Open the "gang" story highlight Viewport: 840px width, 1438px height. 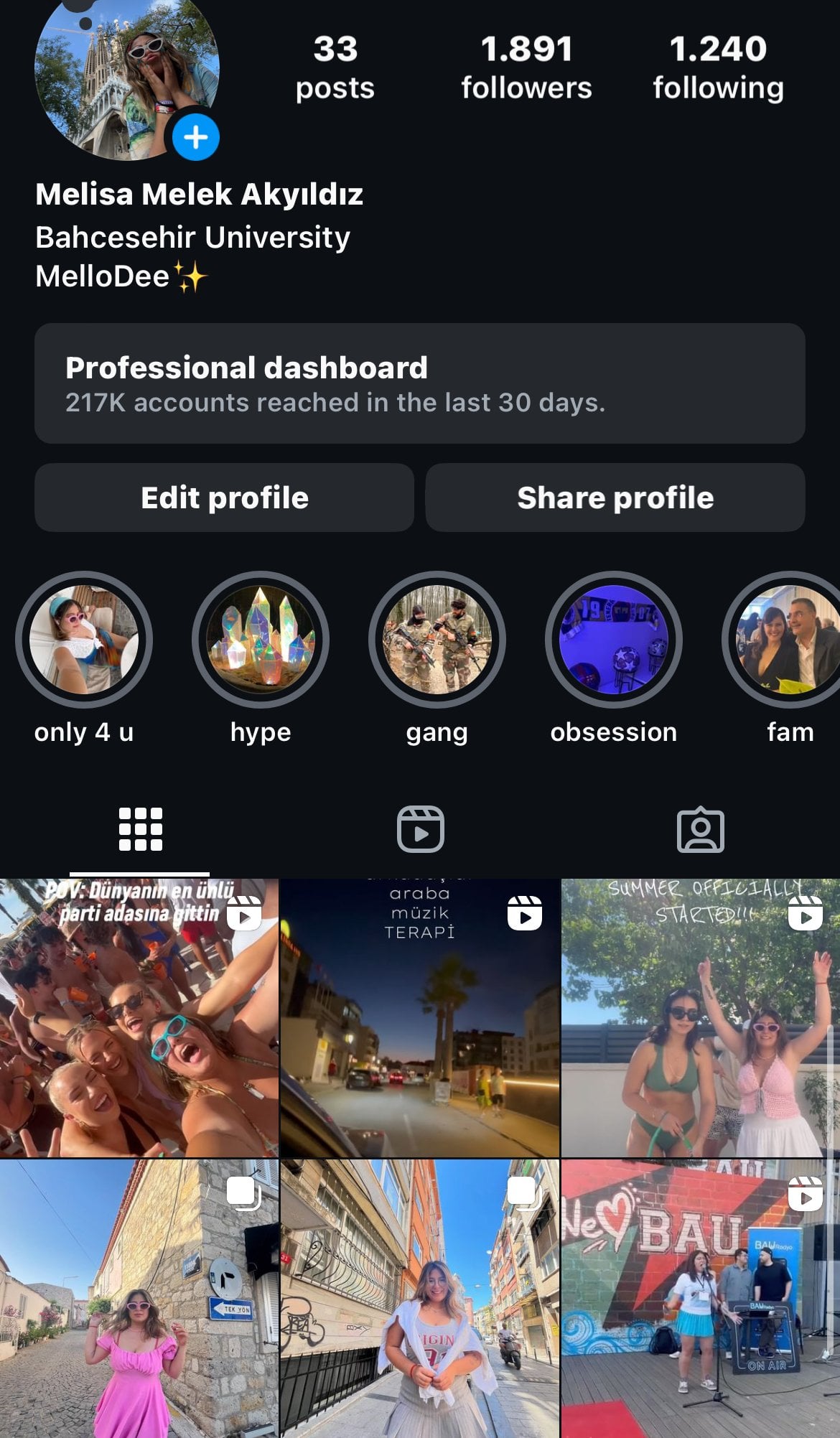tap(437, 640)
